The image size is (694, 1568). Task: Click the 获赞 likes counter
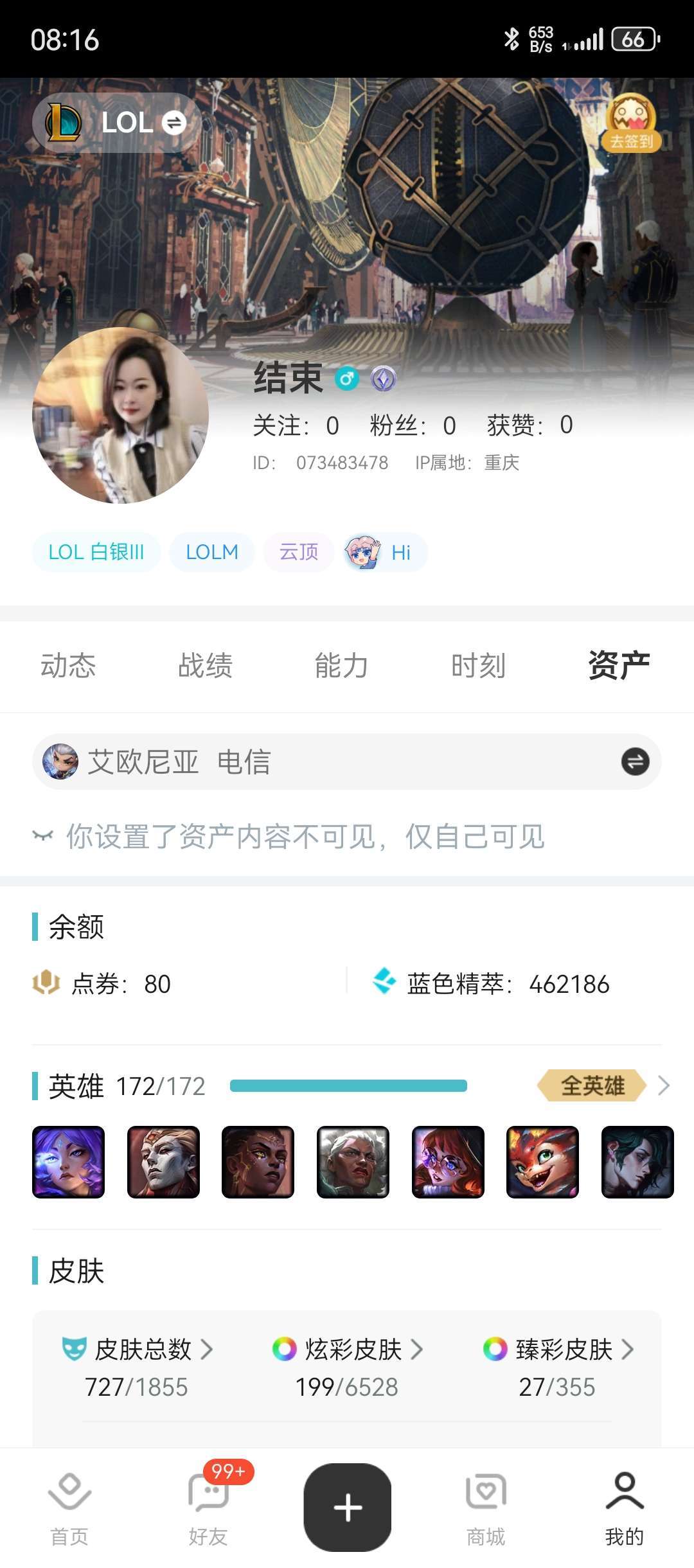[529, 425]
